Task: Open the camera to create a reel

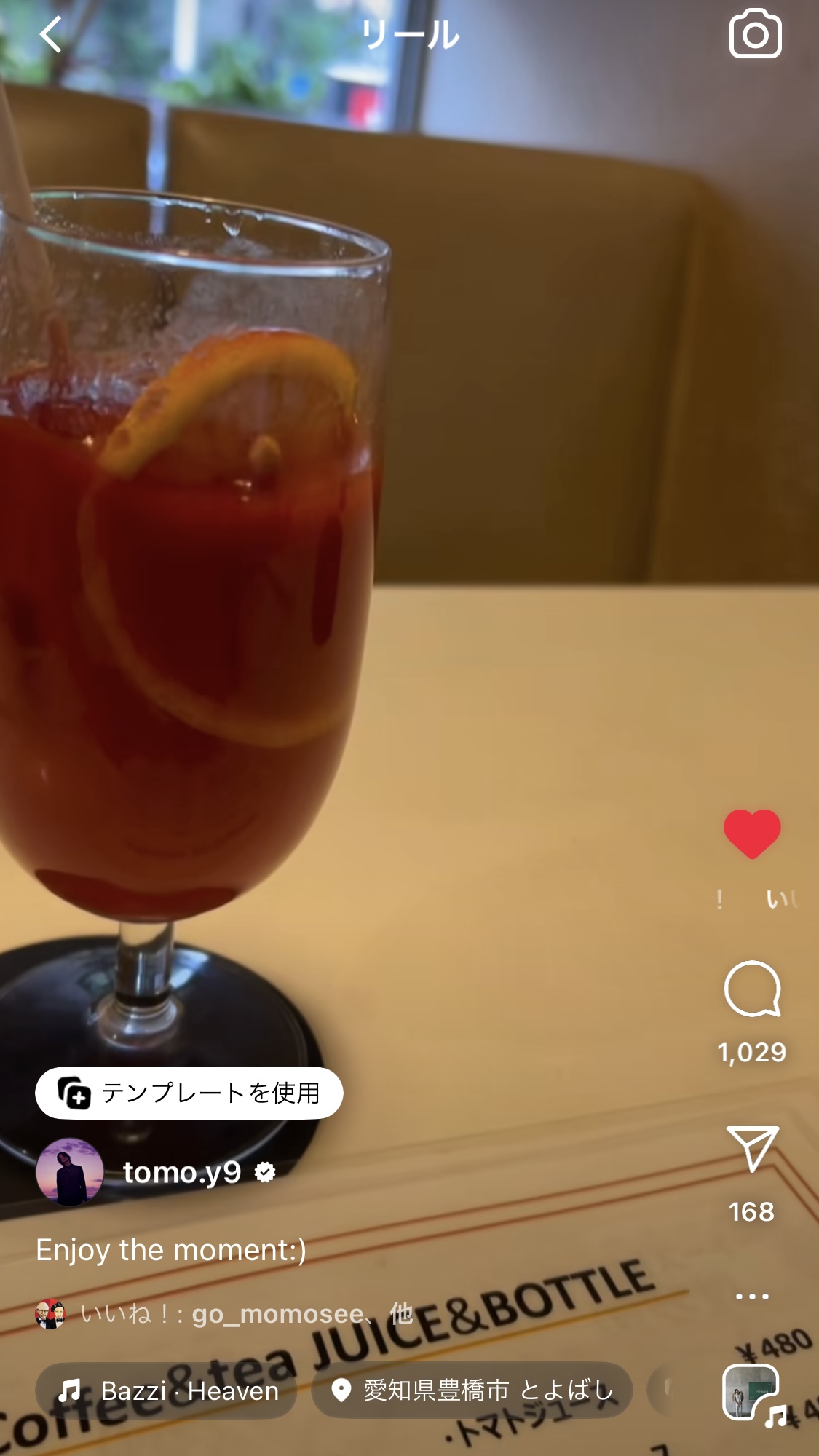Action: click(755, 34)
